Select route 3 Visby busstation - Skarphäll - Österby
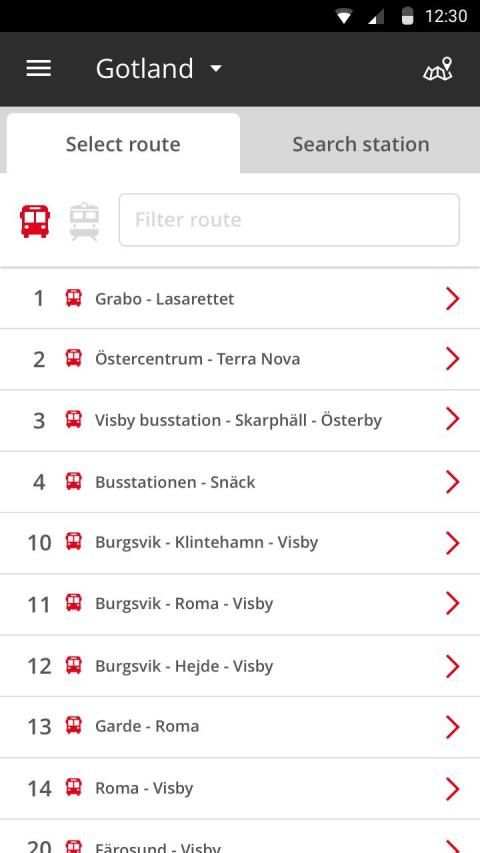 pos(240,421)
